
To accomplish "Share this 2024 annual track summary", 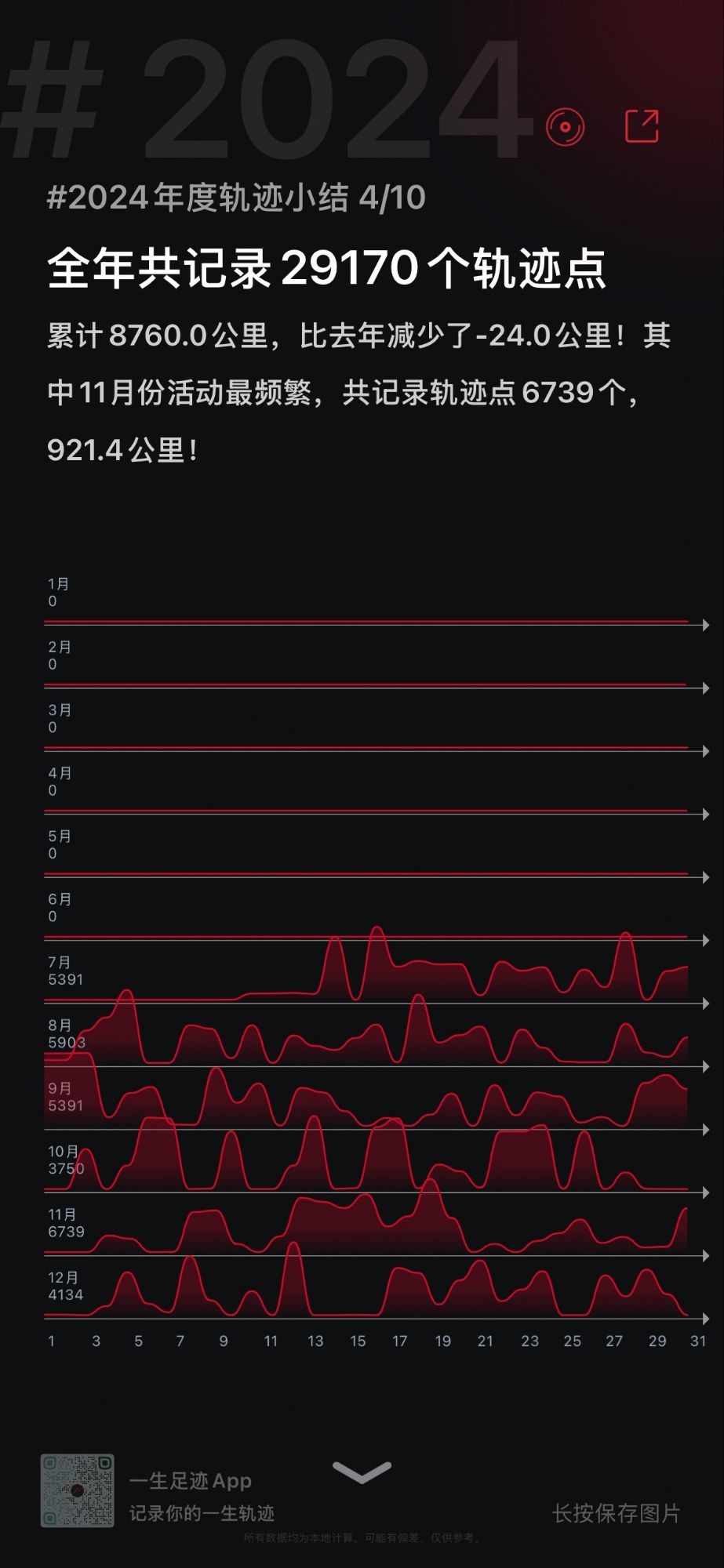I will [x=642, y=126].
